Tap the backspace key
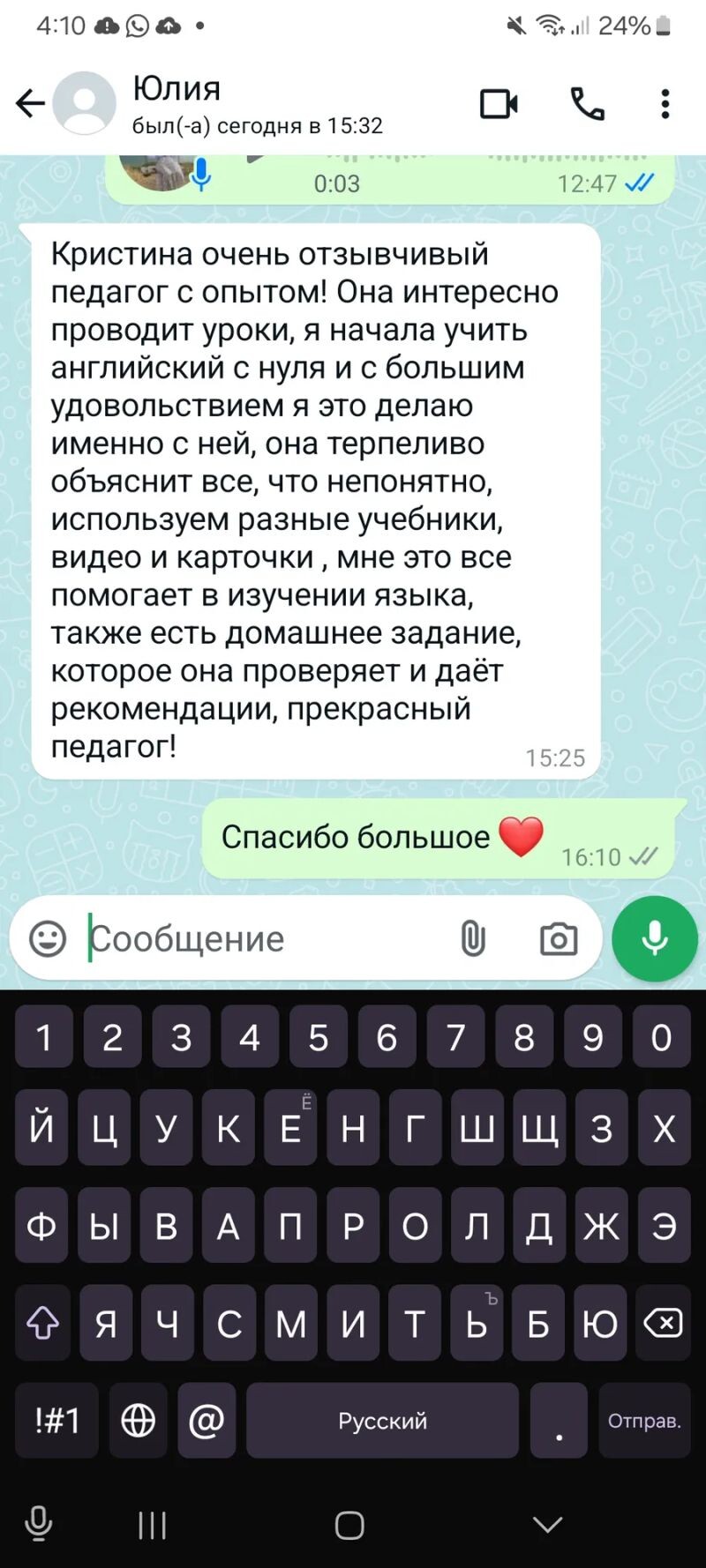This screenshot has width=706, height=1568. tap(663, 1323)
